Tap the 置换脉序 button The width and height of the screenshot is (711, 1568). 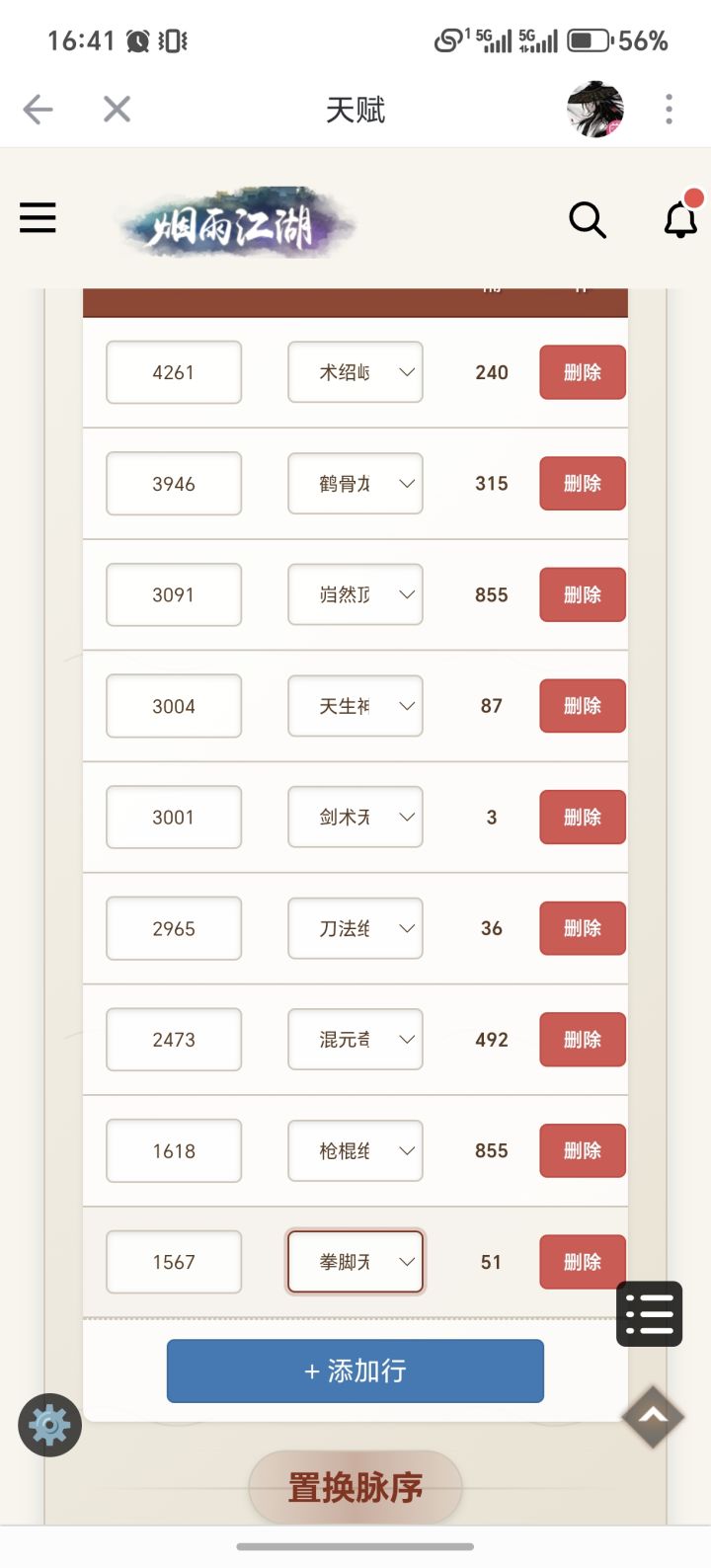click(x=355, y=1487)
